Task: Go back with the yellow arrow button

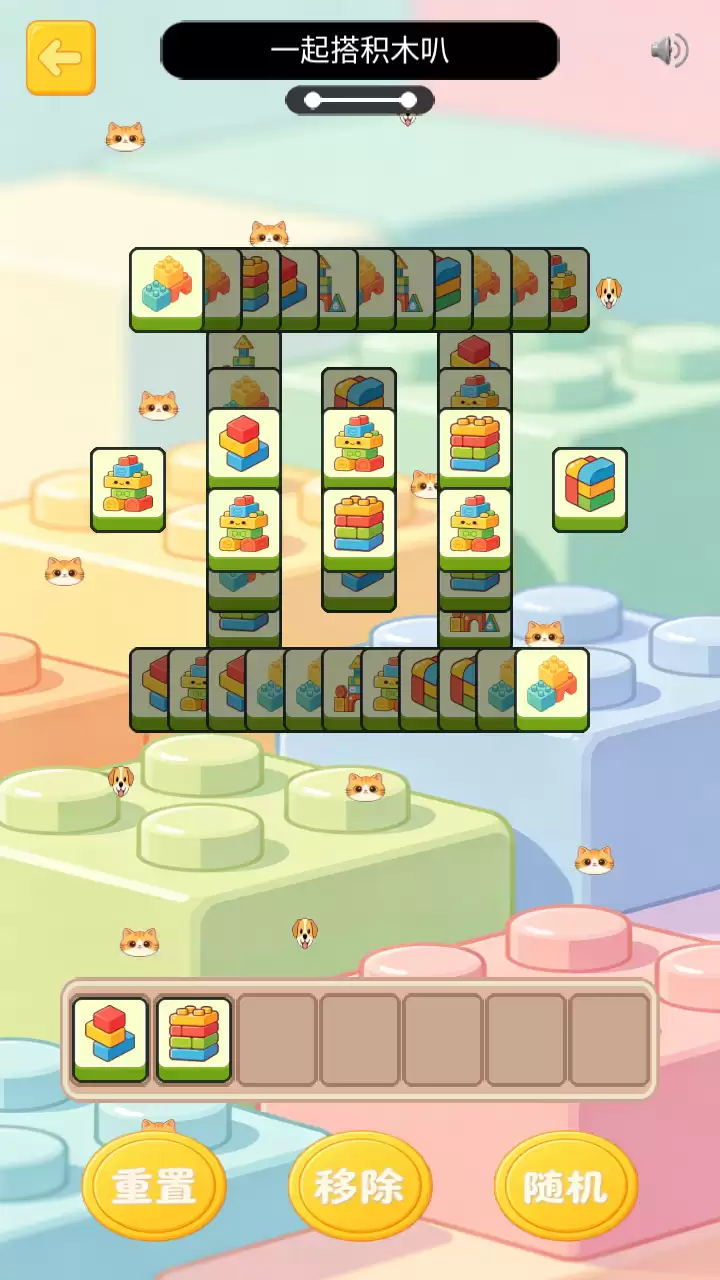Action: (x=61, y=58)
